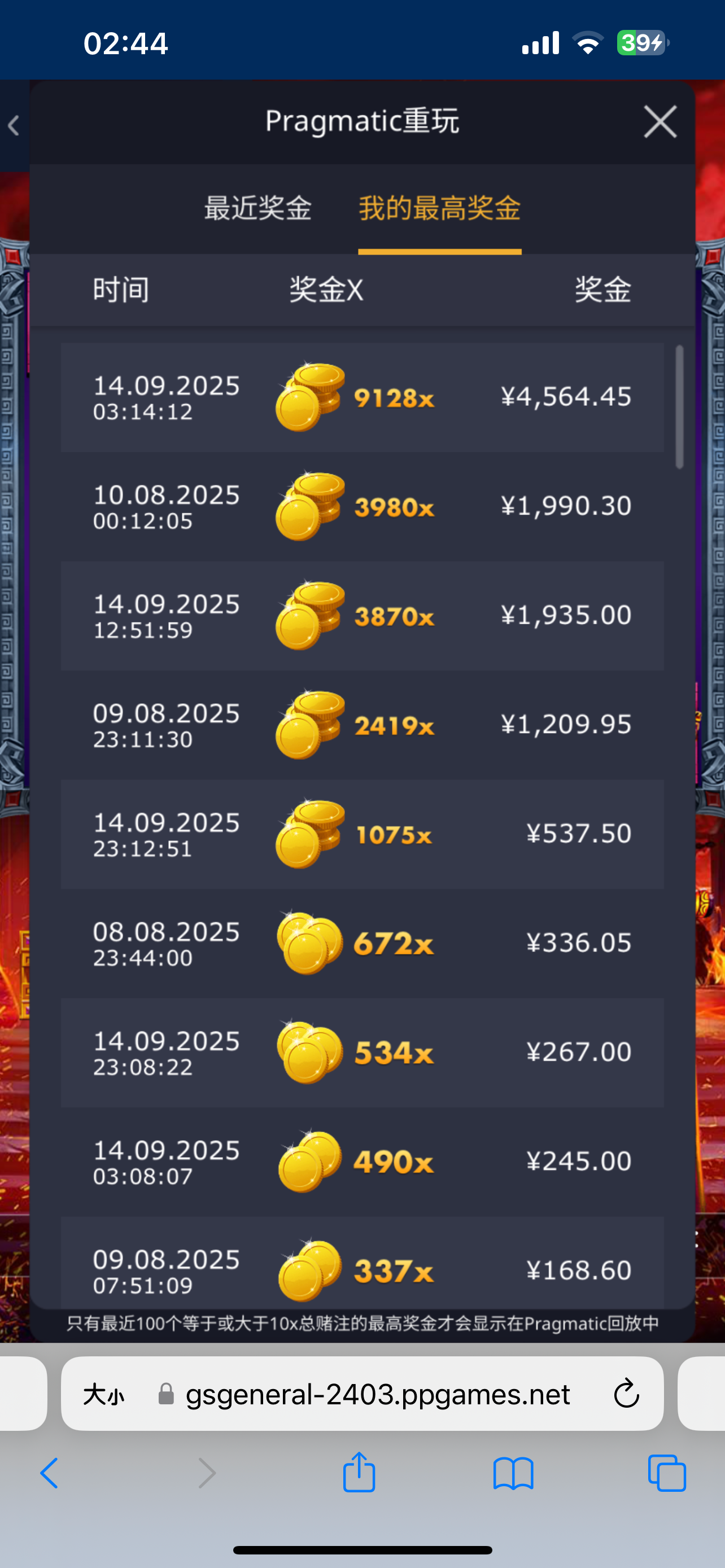Viewport: 725px width, 1568px height.
Task: Open Safari bookmarks
Action: pos(513,1473)
